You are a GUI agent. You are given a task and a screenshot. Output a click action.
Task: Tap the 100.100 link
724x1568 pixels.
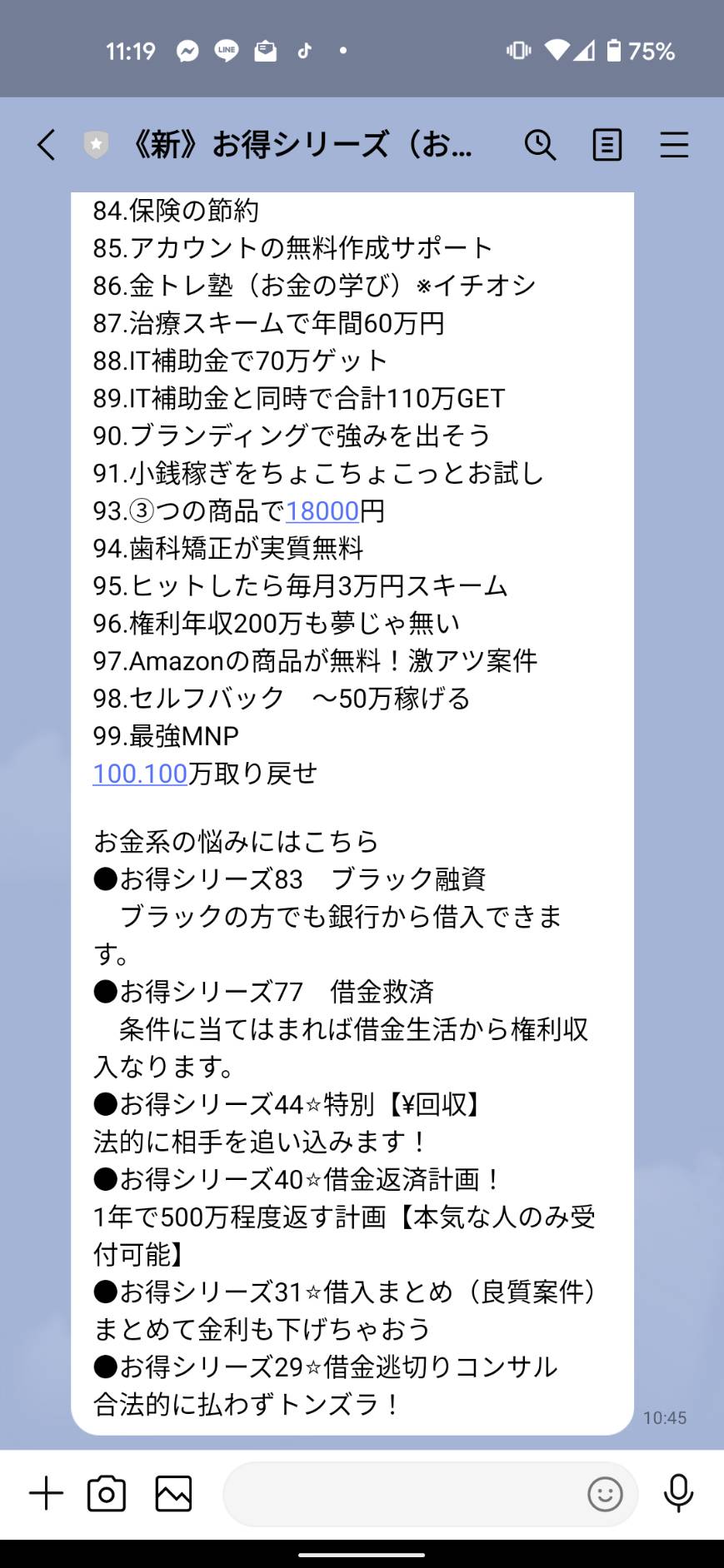(140, 774)
